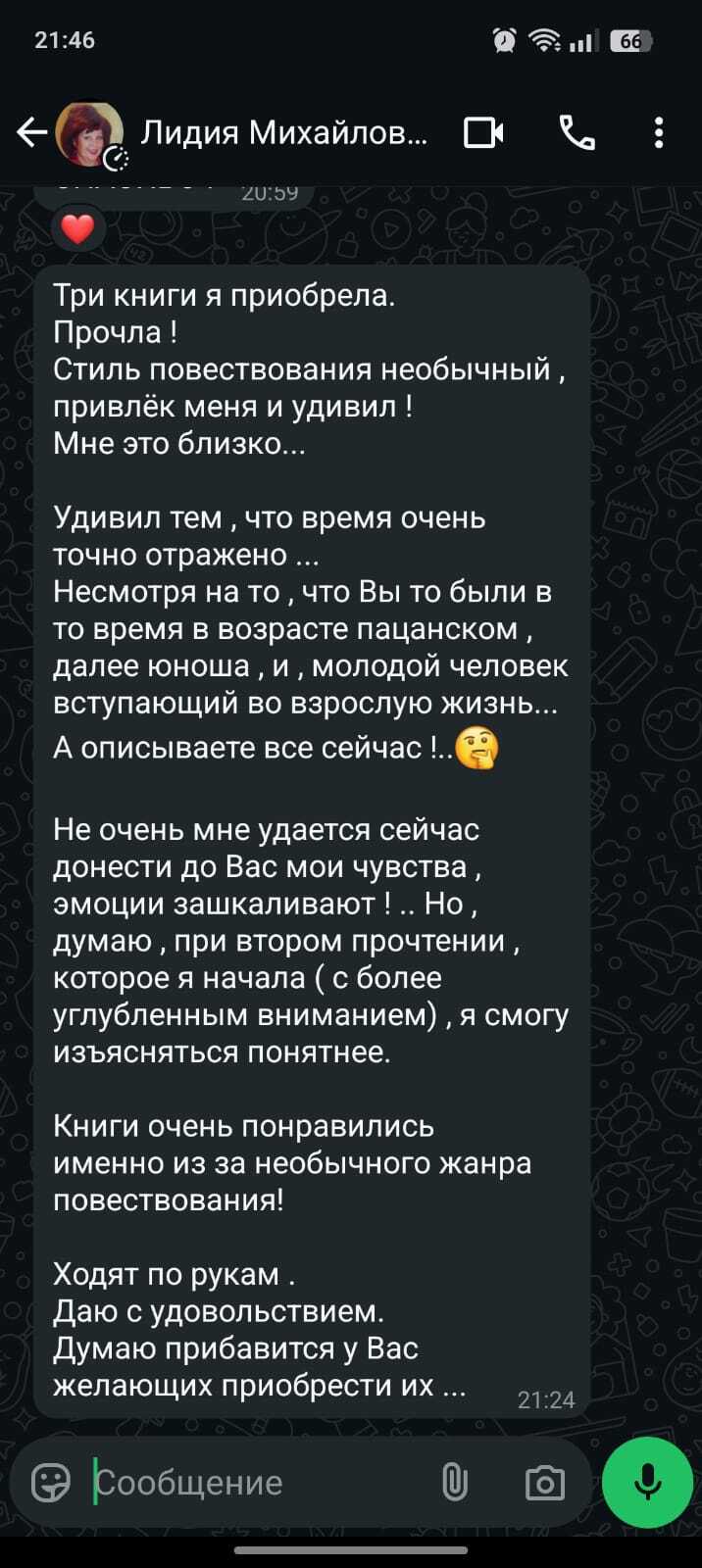Open the emoji picker
702x1568 pixels.
click(51, 1482)
